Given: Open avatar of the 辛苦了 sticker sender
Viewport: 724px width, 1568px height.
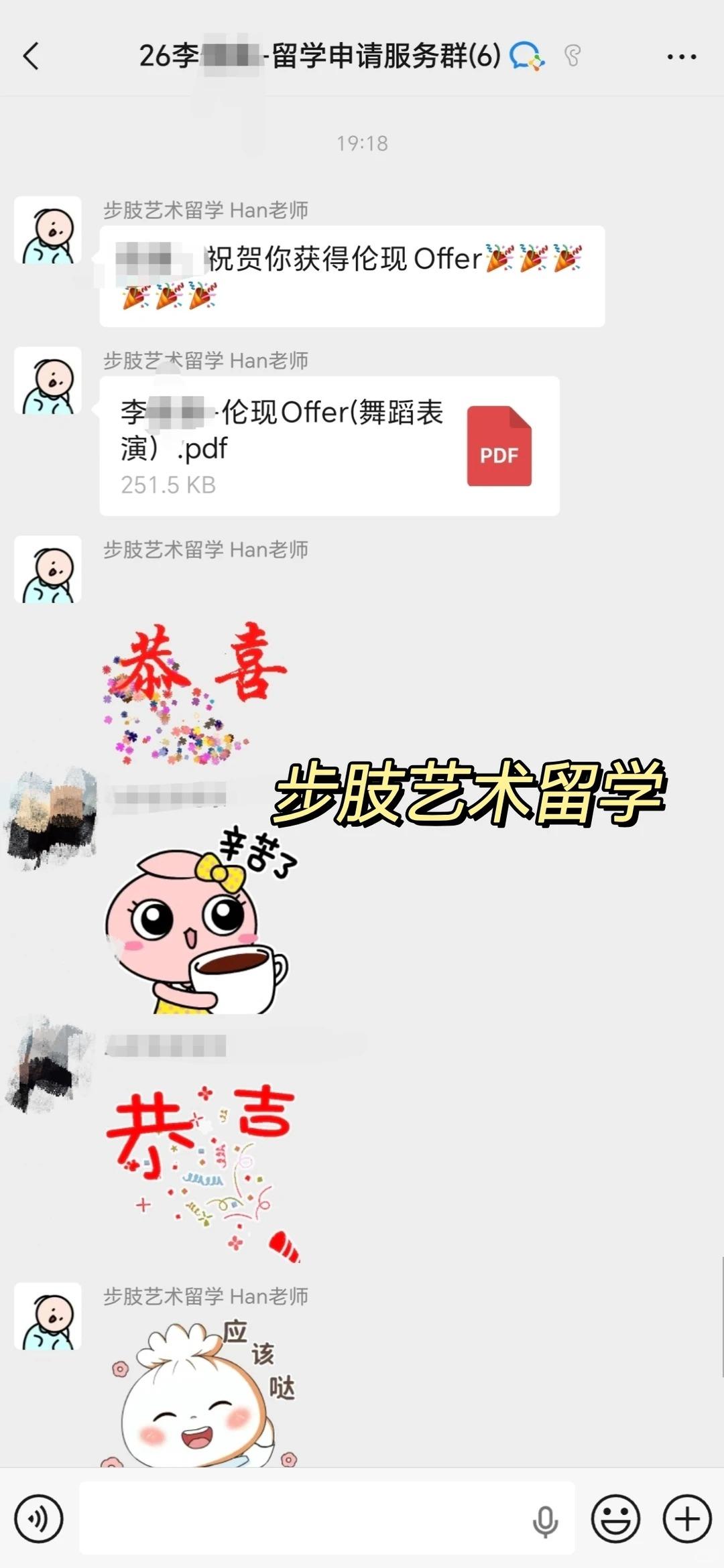Looking at the screenshot, I should [50, 818].
